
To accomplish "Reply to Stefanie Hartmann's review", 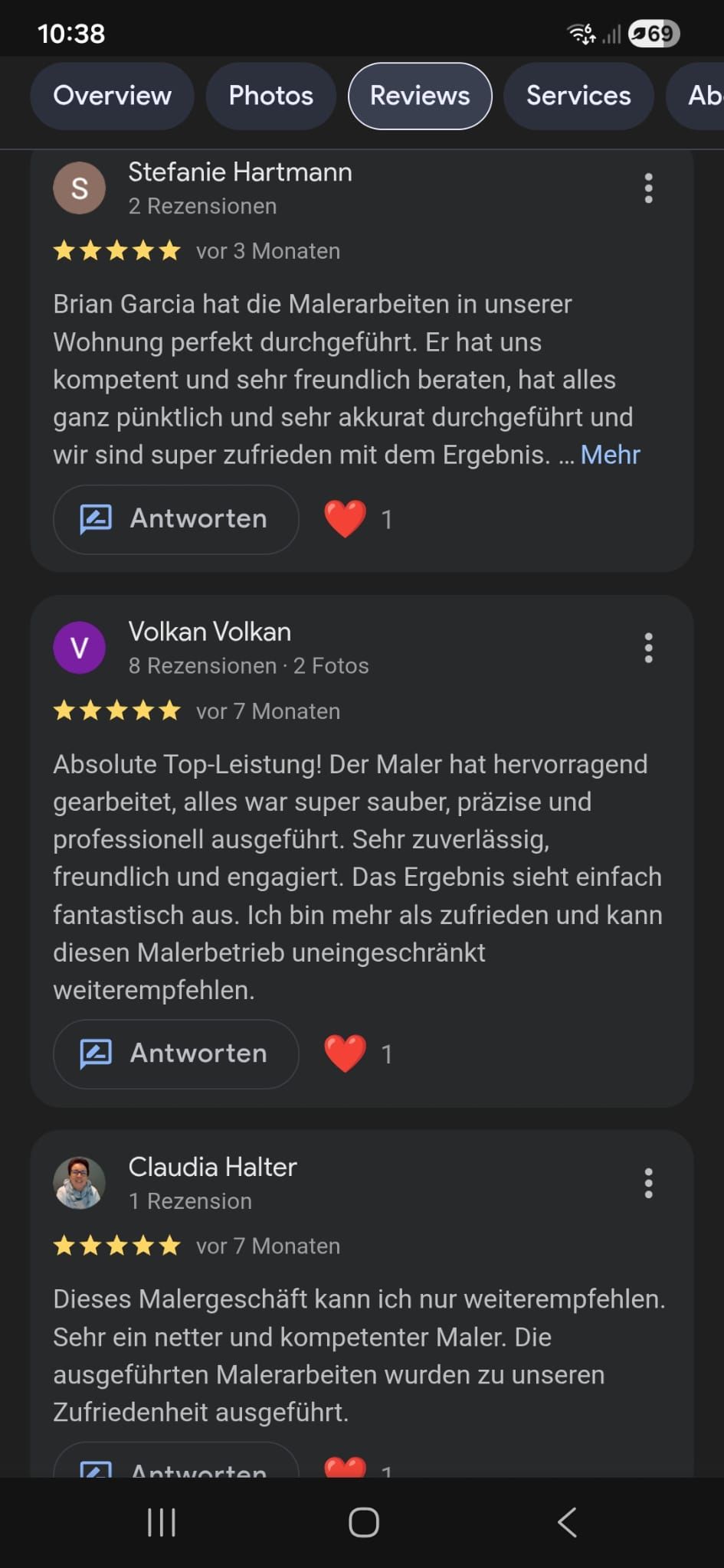I will pos(175,519).
